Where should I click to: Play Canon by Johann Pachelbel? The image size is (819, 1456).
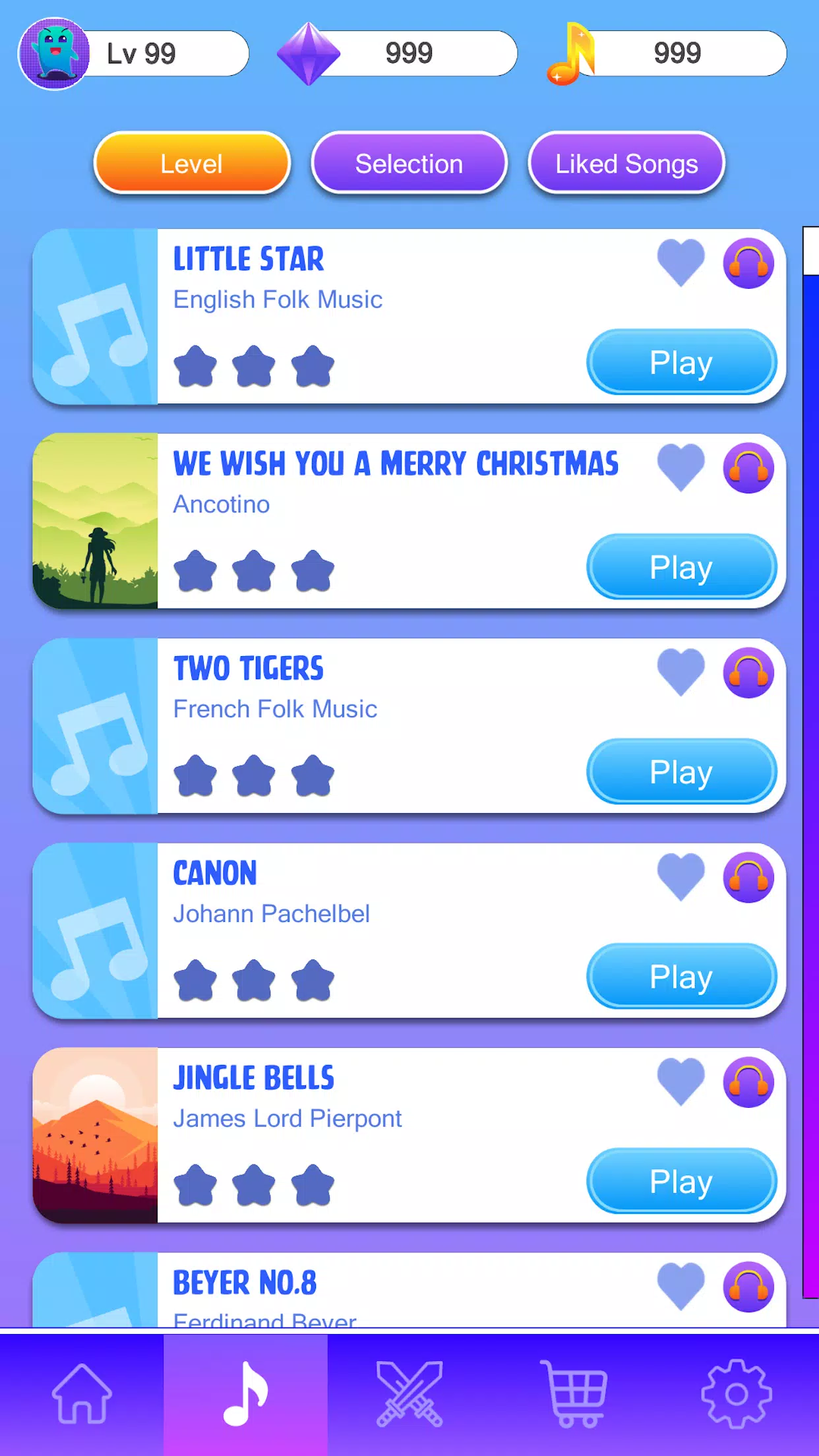681,977
